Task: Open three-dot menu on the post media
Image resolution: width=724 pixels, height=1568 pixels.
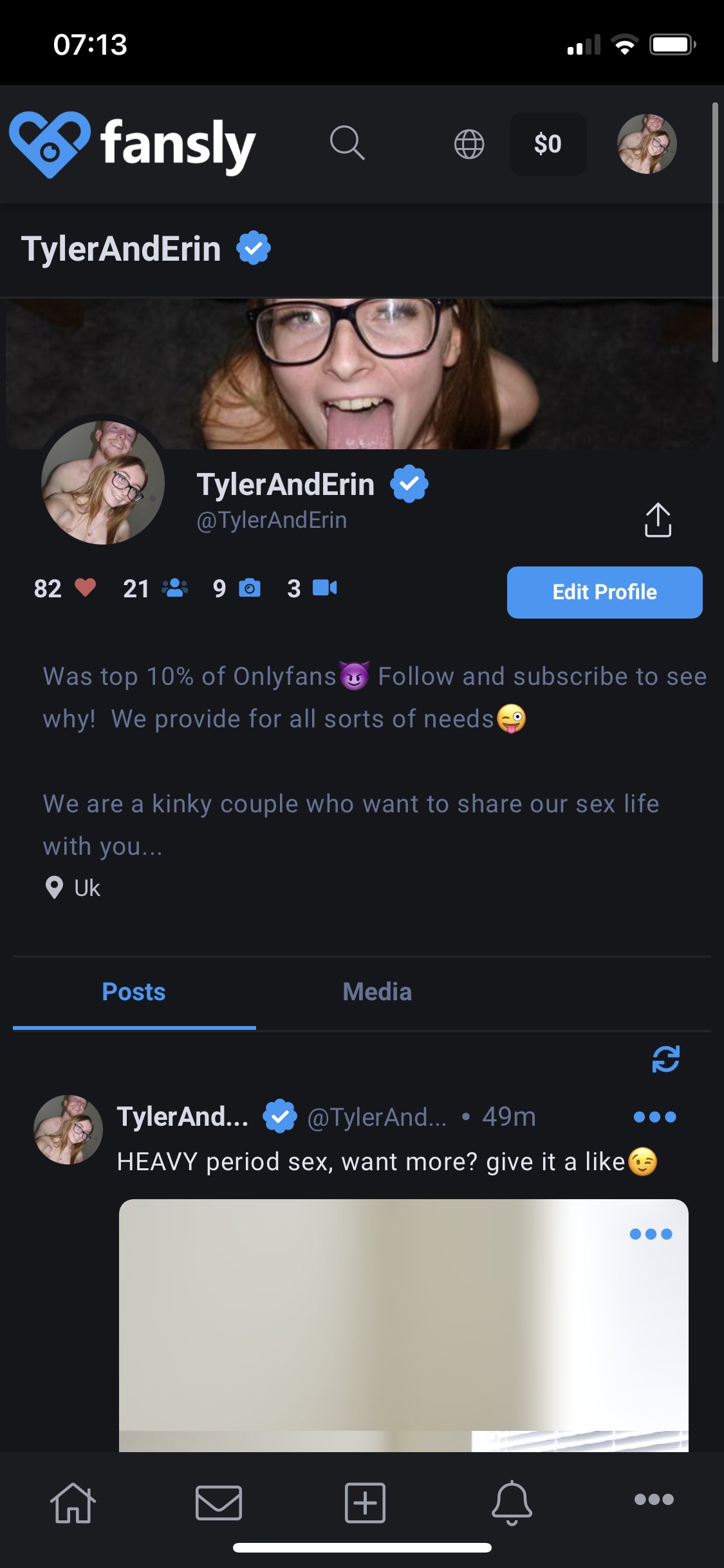Action: (x=651, y=1234)
